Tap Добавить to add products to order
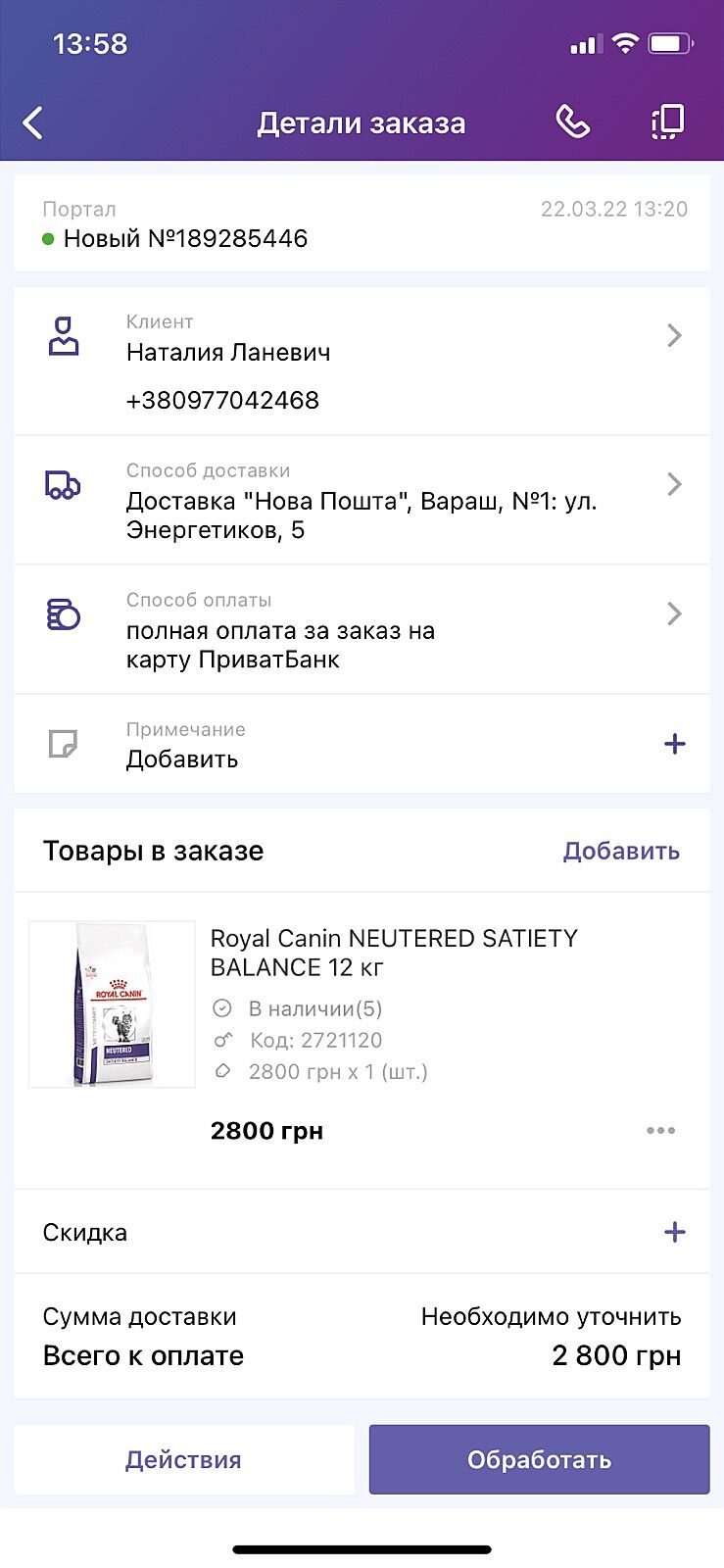The height and width of the screenshot is (1568, 724). pos(621,851)
